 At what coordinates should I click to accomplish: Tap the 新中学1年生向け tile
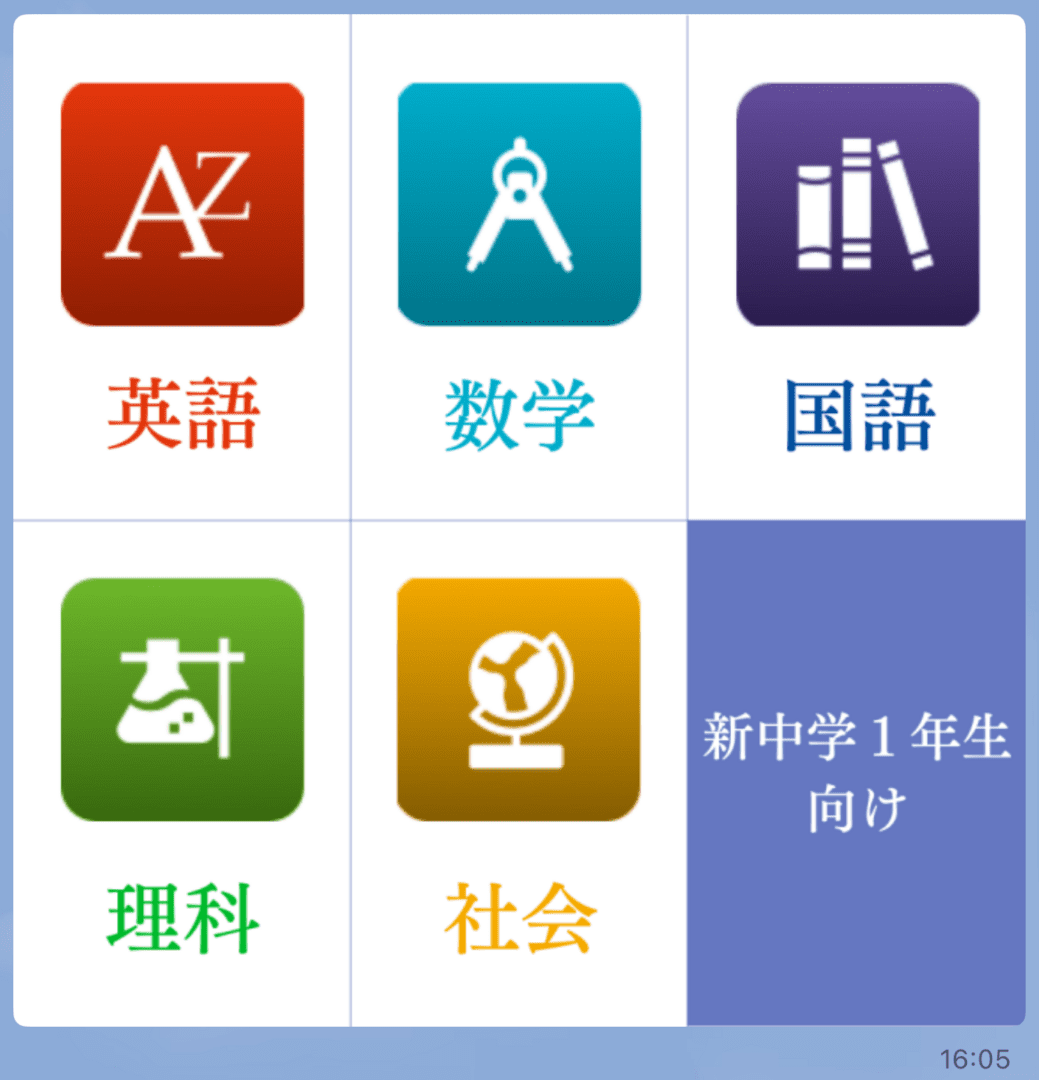[x=856, y=772]
